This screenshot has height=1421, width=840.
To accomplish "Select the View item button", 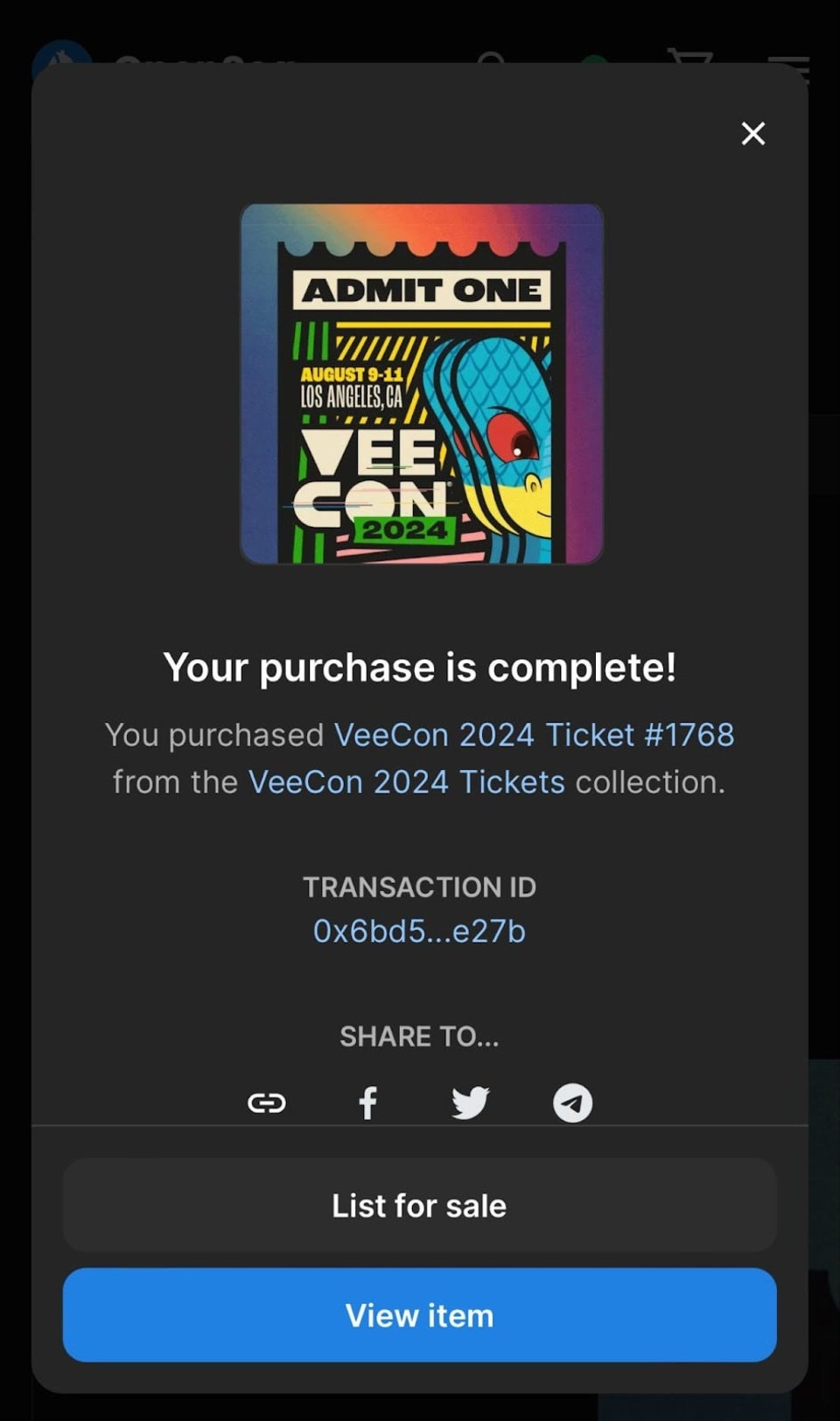I will click(419, 1314).
